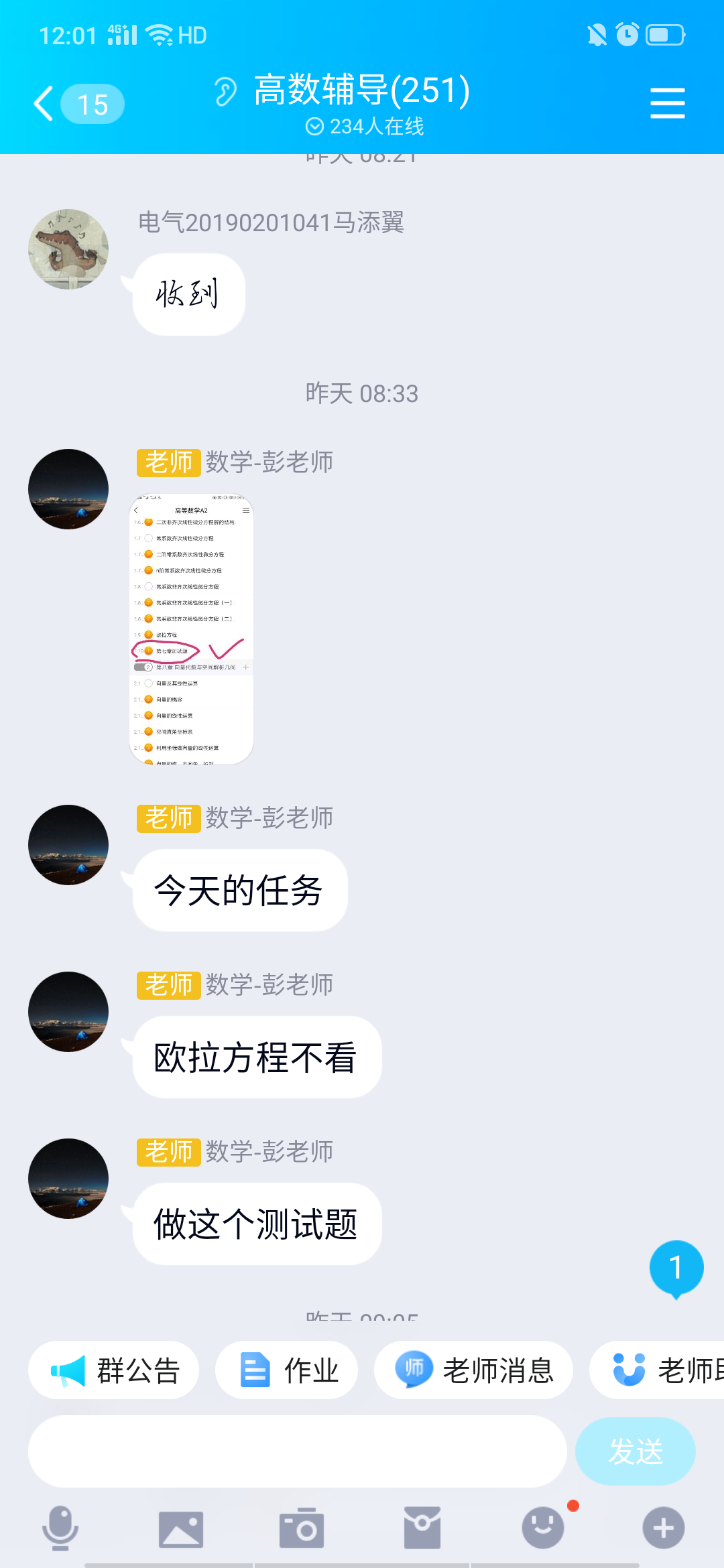Open the 作业 homework shortcut
The width and height of the screenshot is (724, 1568).
click(x=287, y=1370)
